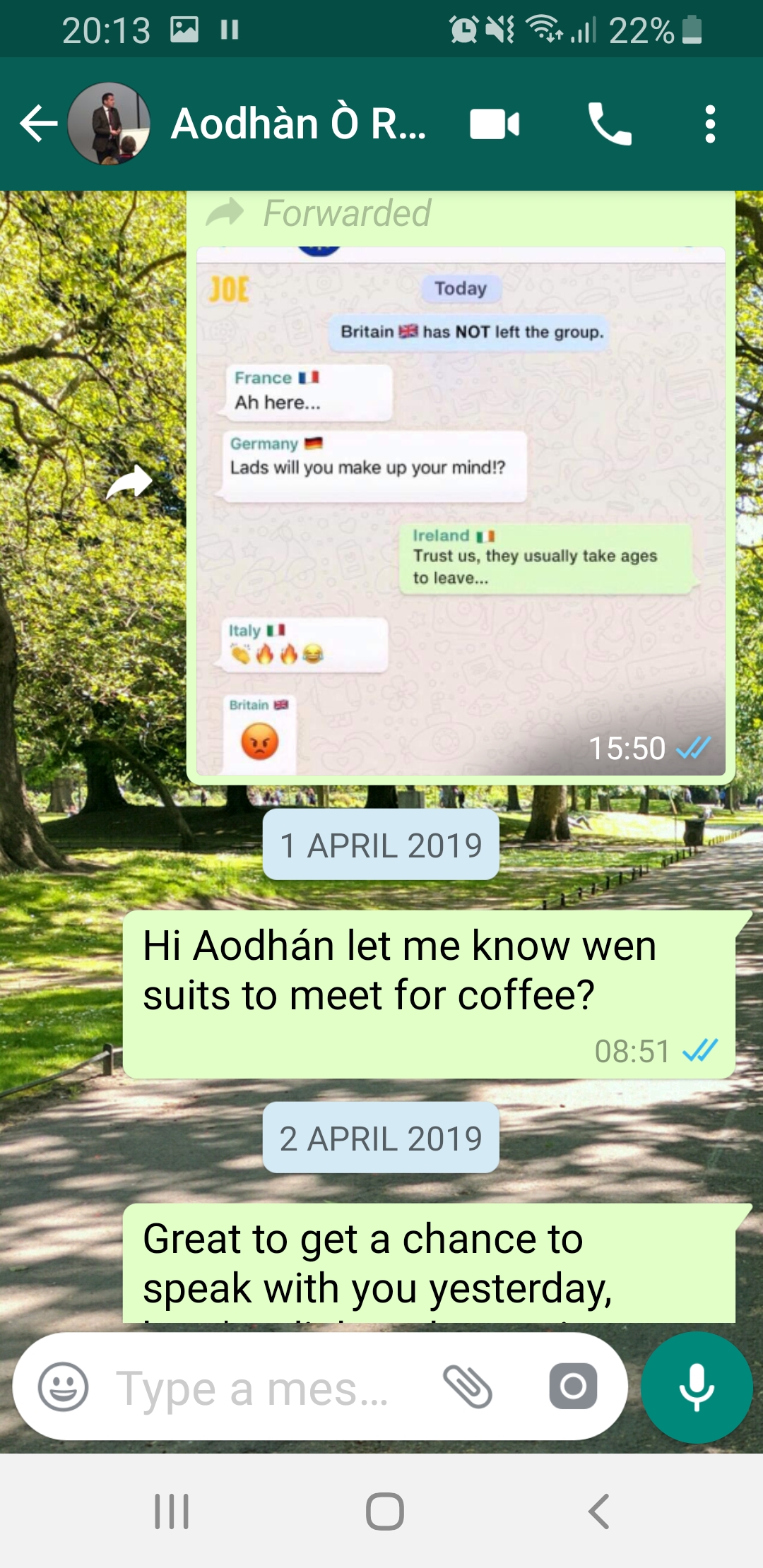Image resolution: width=763 pixels, height=1568 pixels.
Task: Forward the image using the arrow shortcut
Action: (129, 482)
